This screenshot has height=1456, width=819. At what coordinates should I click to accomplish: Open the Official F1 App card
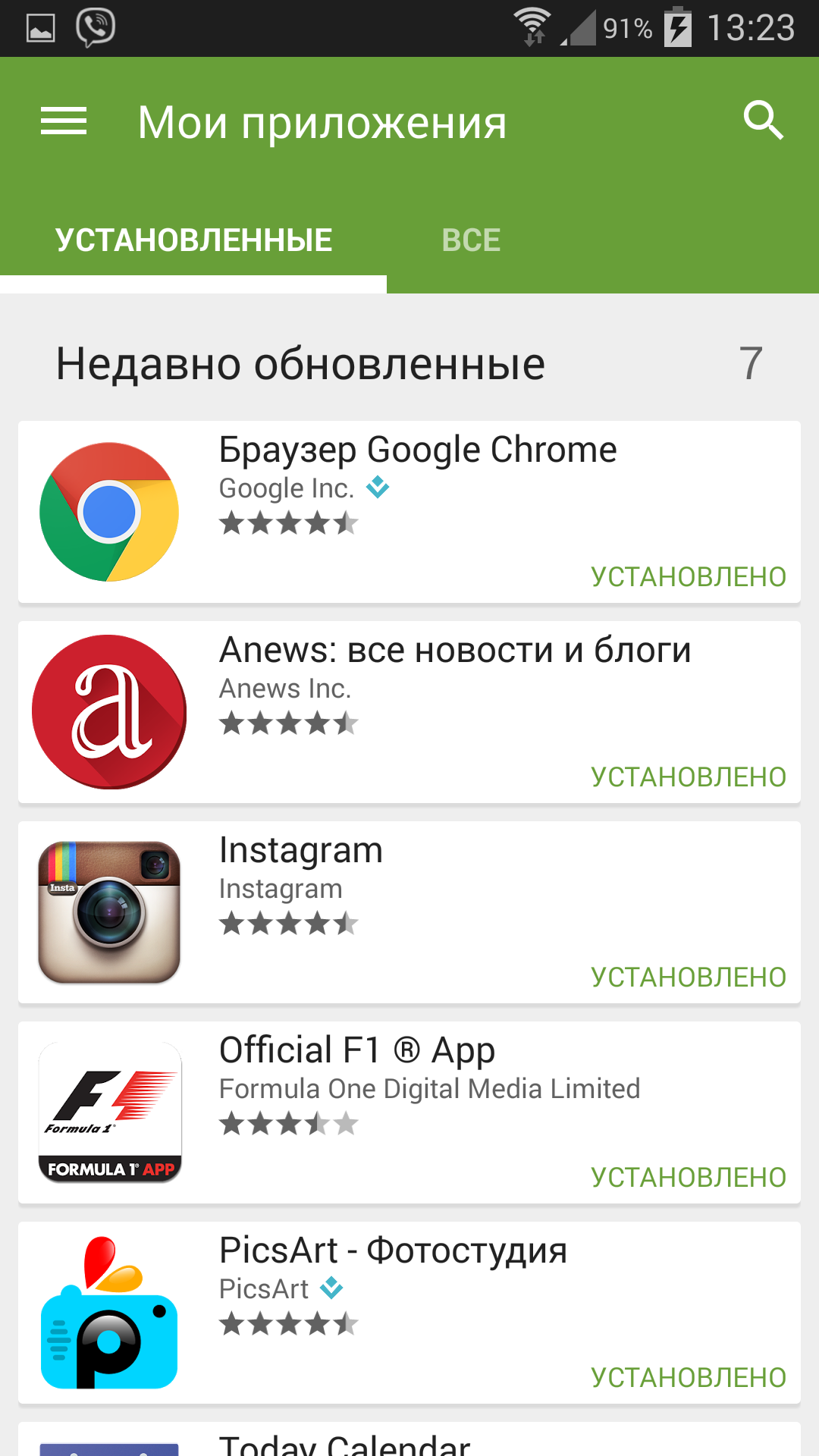click(409, 1112)
